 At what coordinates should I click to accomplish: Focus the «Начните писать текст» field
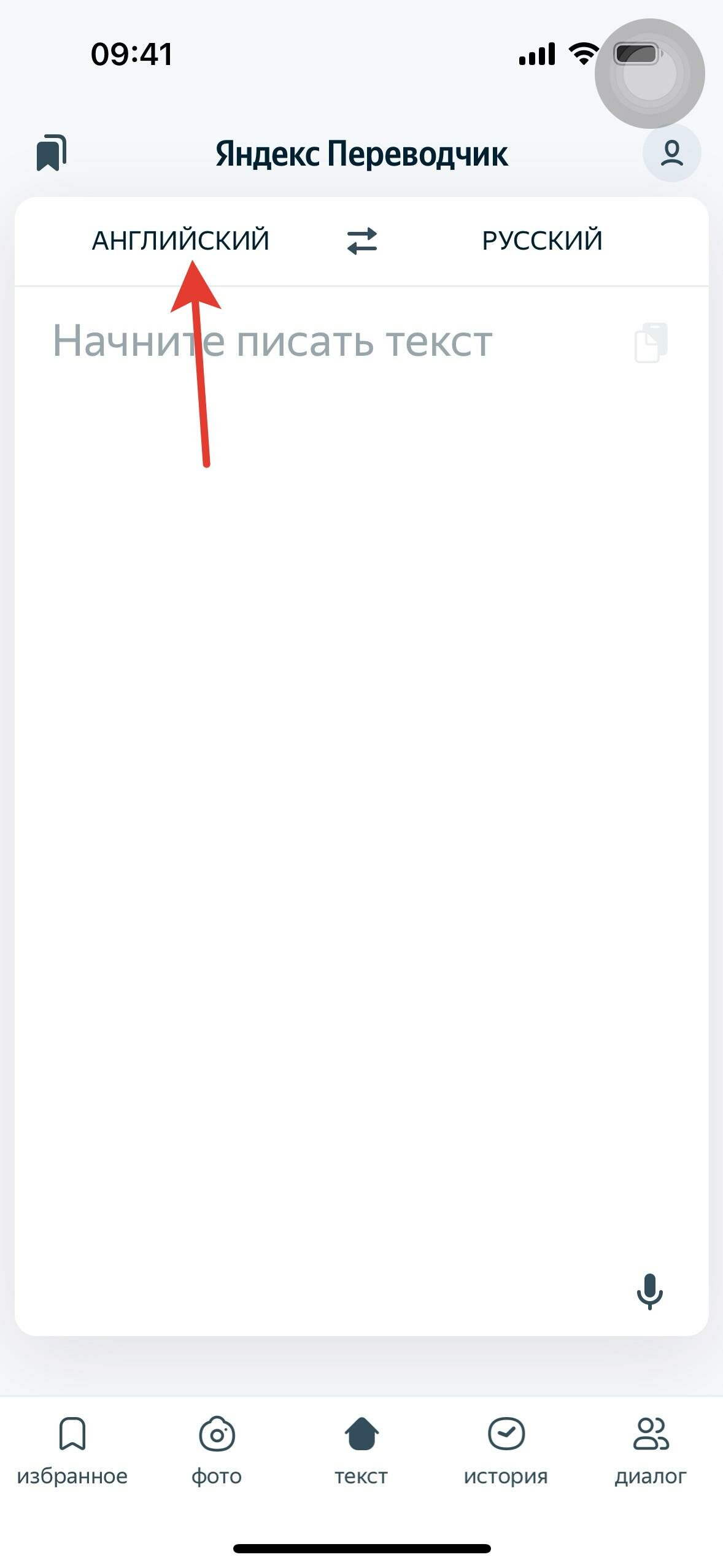pos(273,341)
